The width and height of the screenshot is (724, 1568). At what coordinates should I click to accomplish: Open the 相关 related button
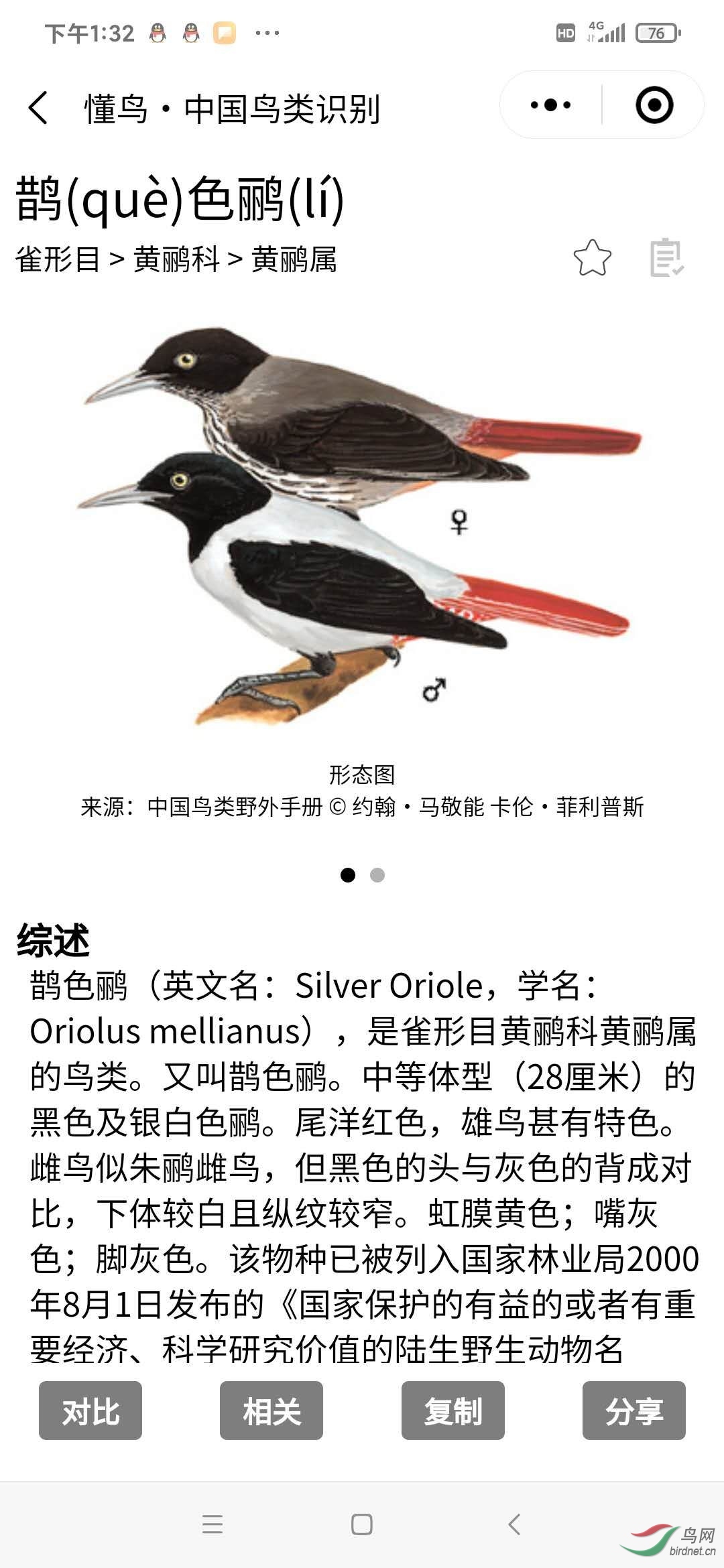pos(271,1411)
